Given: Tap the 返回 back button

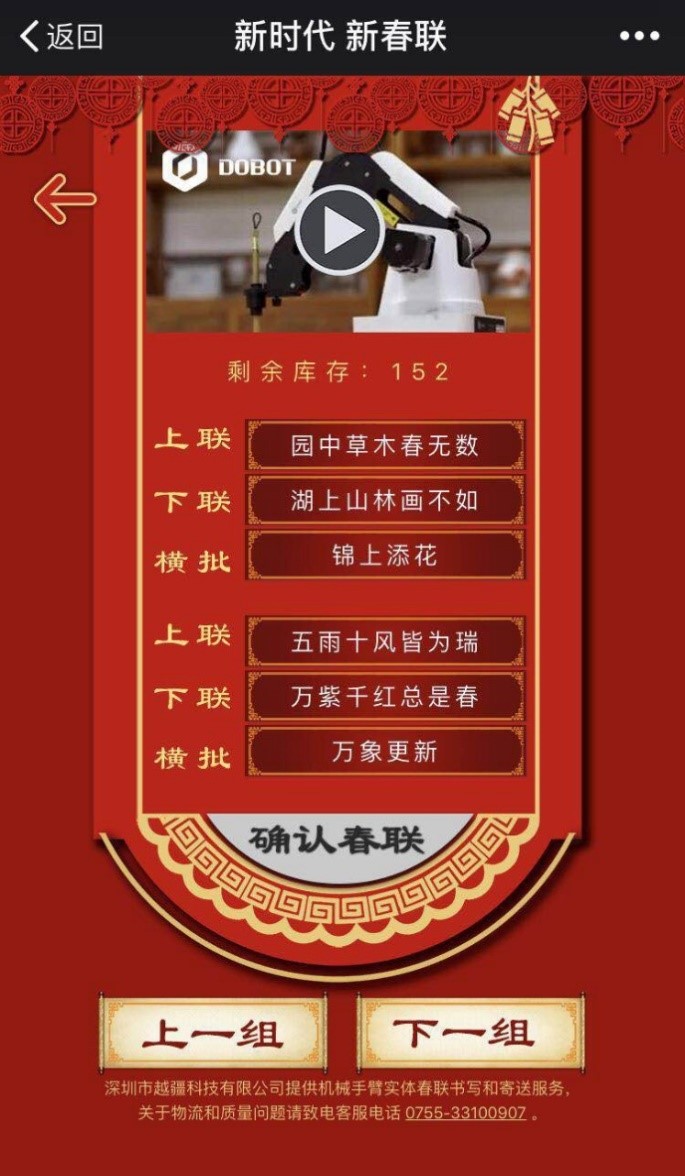Looking at the screenshot, I should tap(62, 37).
